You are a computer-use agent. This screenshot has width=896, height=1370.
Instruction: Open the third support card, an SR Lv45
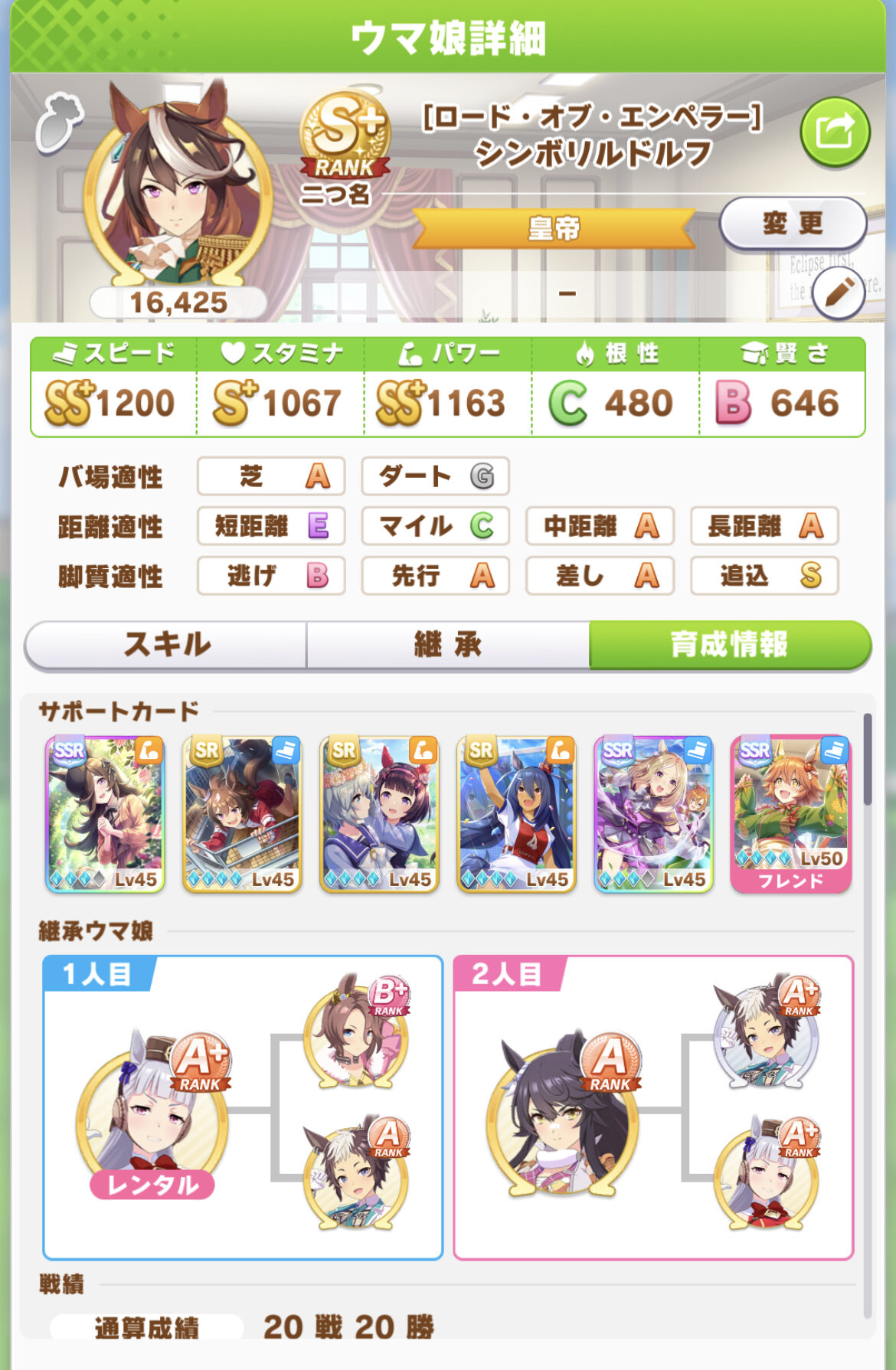(380, 813)
